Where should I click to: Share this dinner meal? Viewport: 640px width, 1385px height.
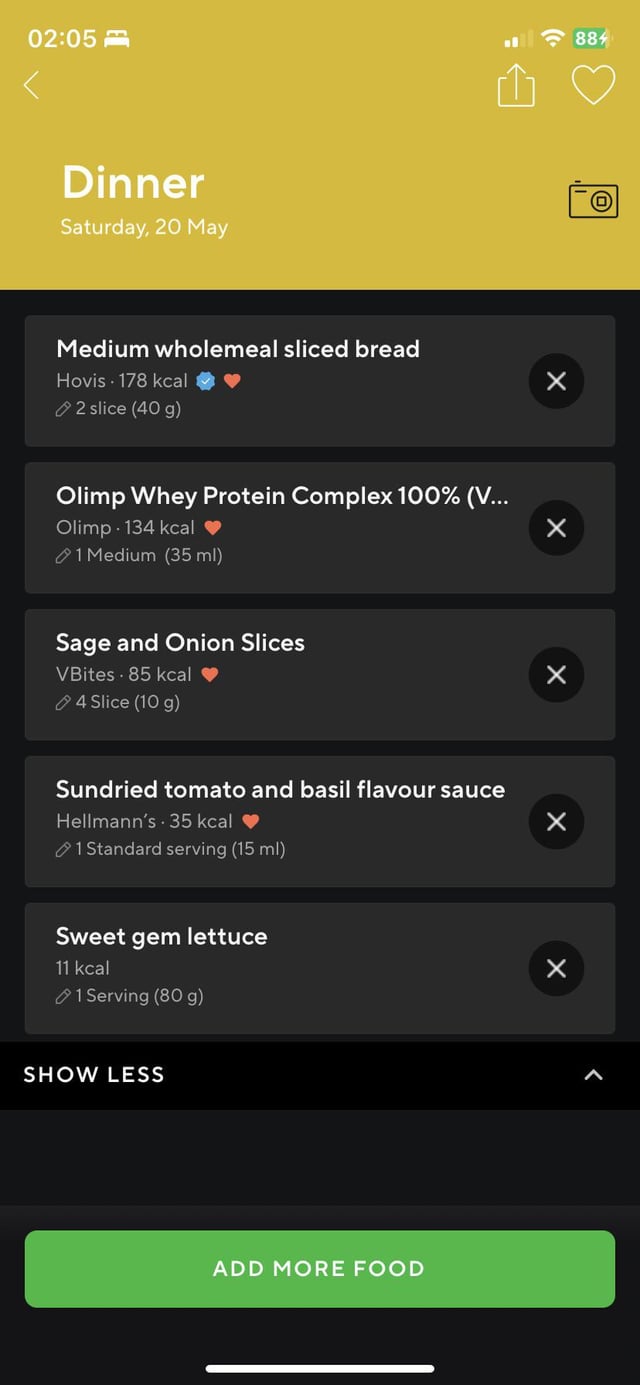[x=516, y=86]
